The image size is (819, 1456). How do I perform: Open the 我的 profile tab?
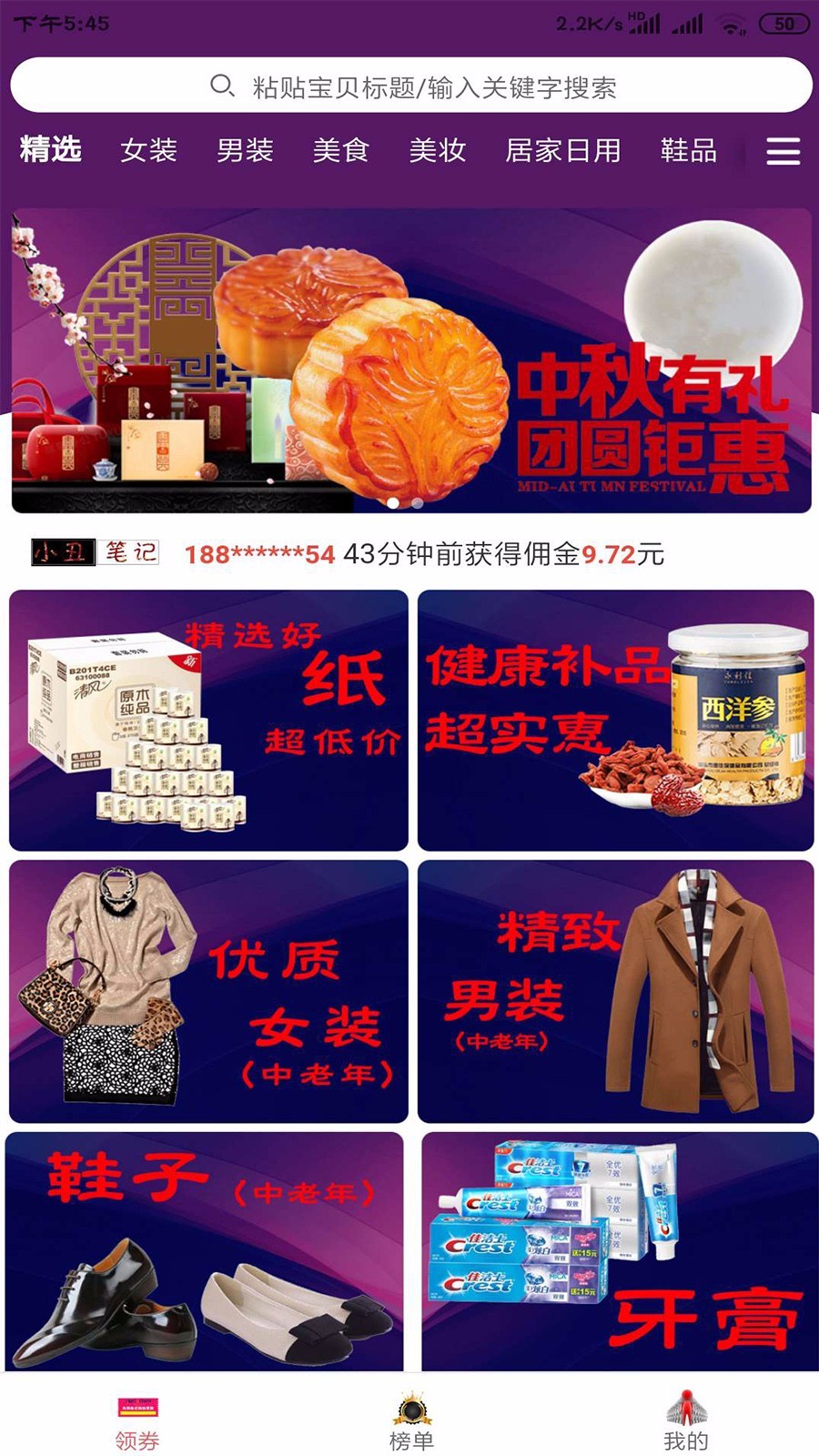tap(685, 1422)
